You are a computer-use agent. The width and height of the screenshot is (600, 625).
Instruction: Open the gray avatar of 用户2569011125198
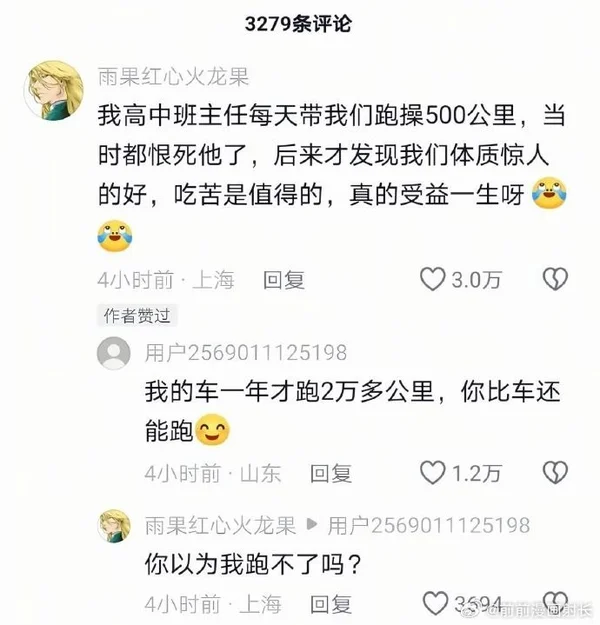114,353
